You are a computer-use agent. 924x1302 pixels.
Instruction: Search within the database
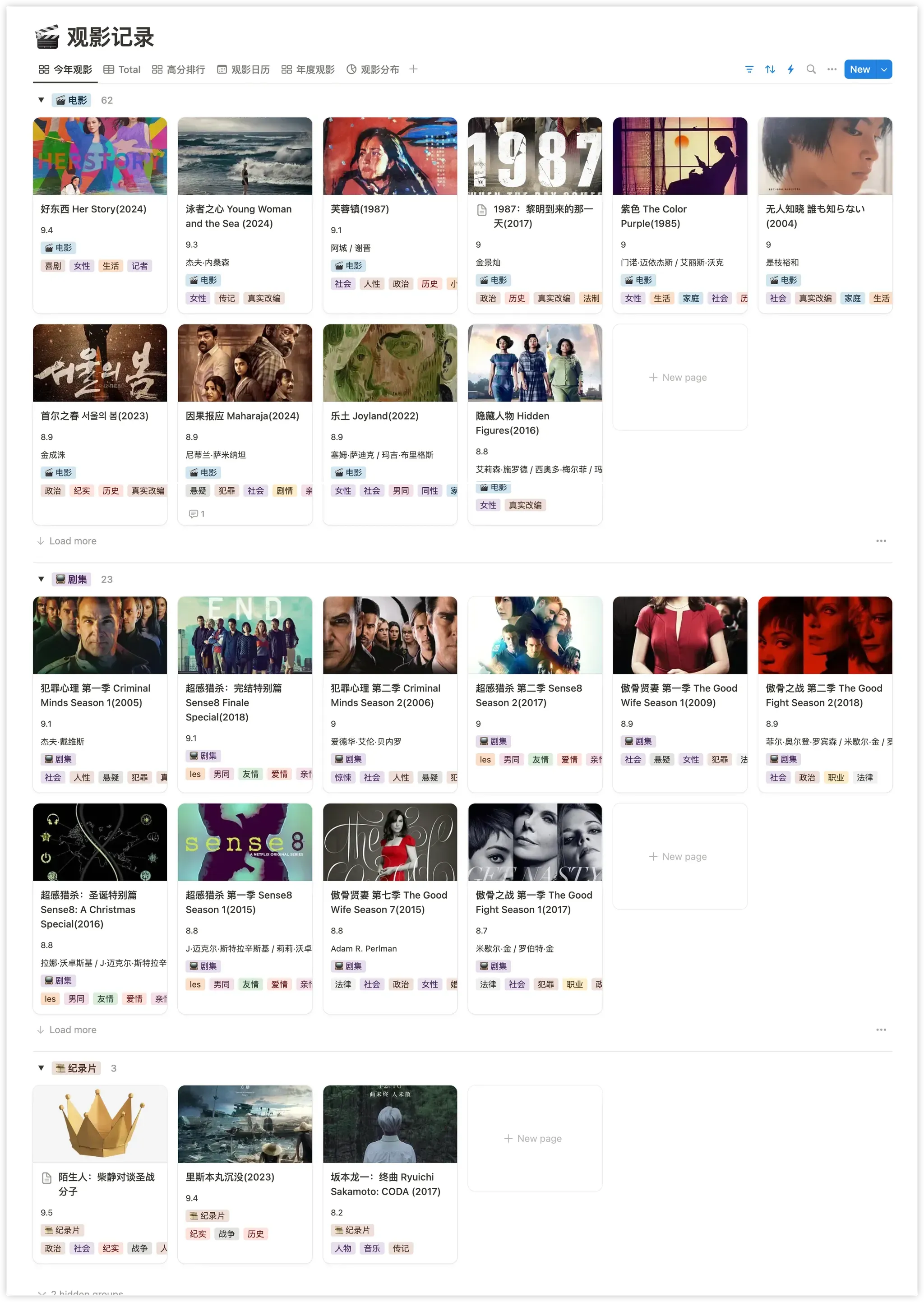point(811,69)
